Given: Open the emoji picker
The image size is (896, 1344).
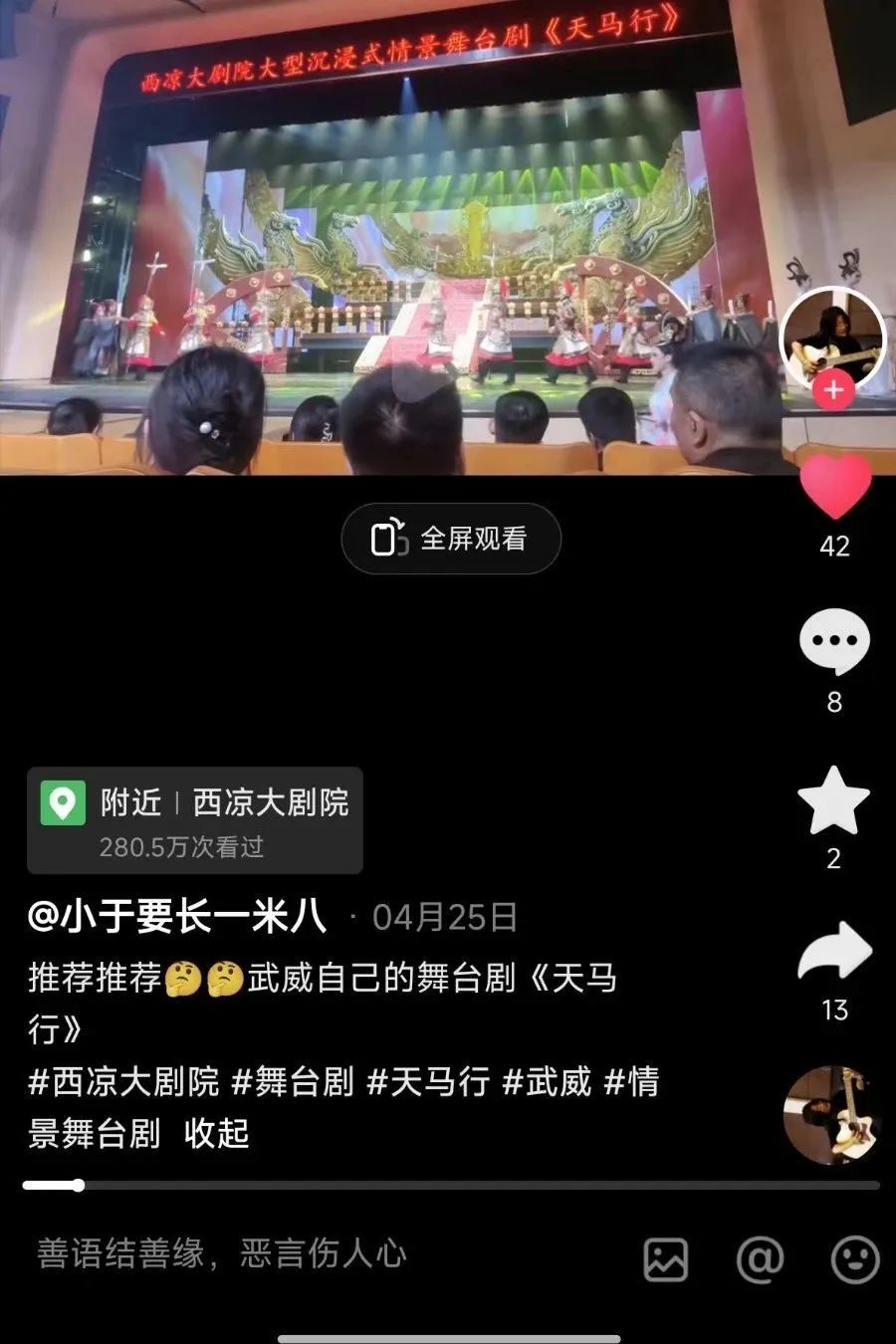Looking at the screenshot, I should click(855, 1259).
